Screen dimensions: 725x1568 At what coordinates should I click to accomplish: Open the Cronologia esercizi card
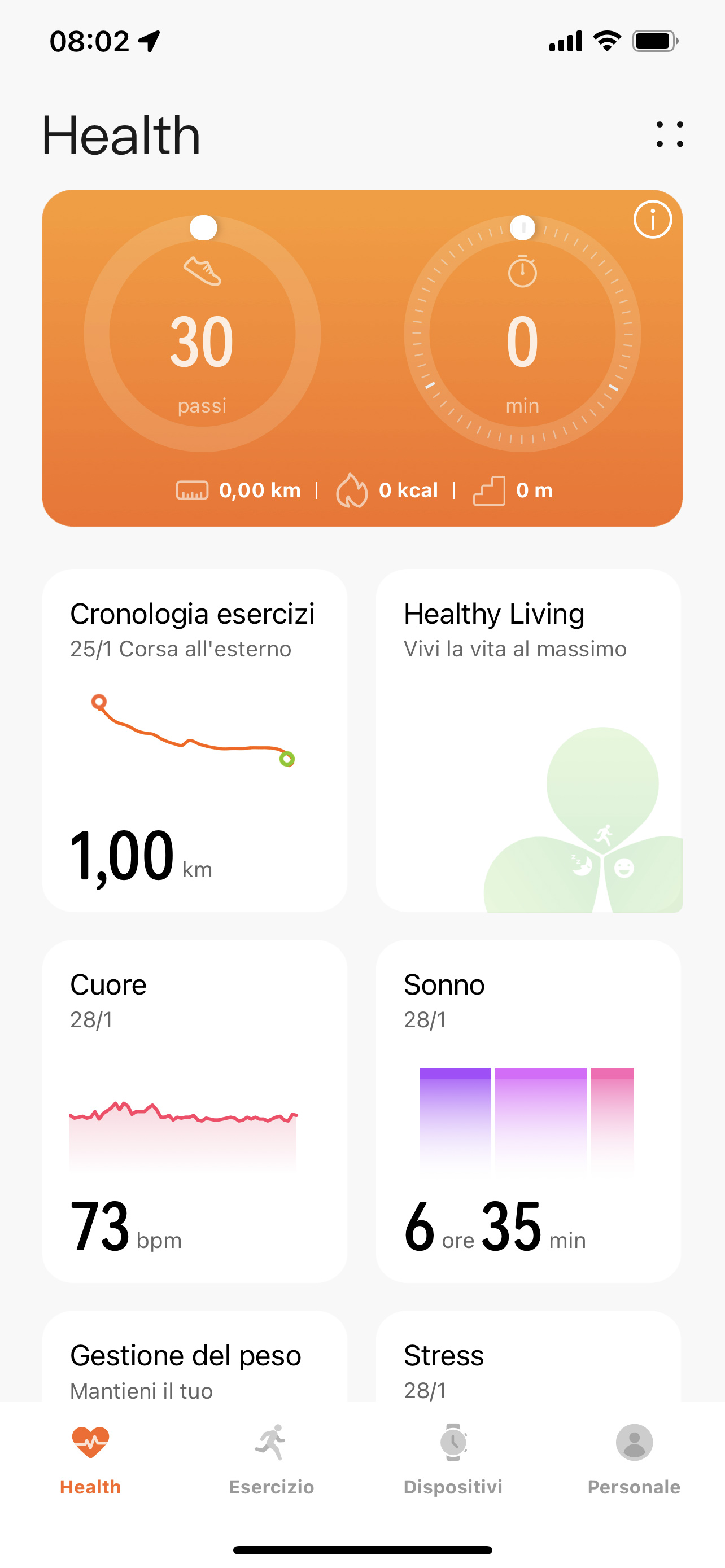pos(195,740)
